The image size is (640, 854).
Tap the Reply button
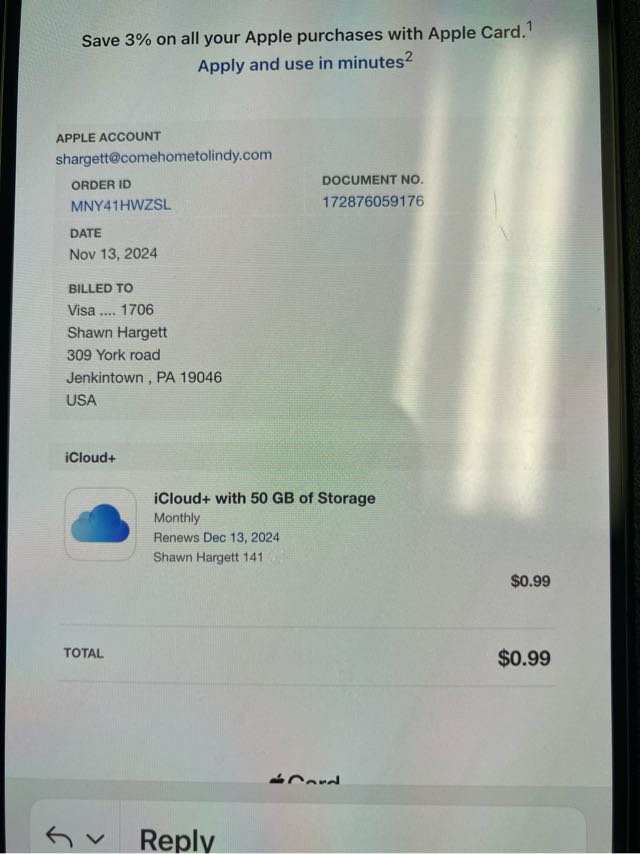[176, 838]
